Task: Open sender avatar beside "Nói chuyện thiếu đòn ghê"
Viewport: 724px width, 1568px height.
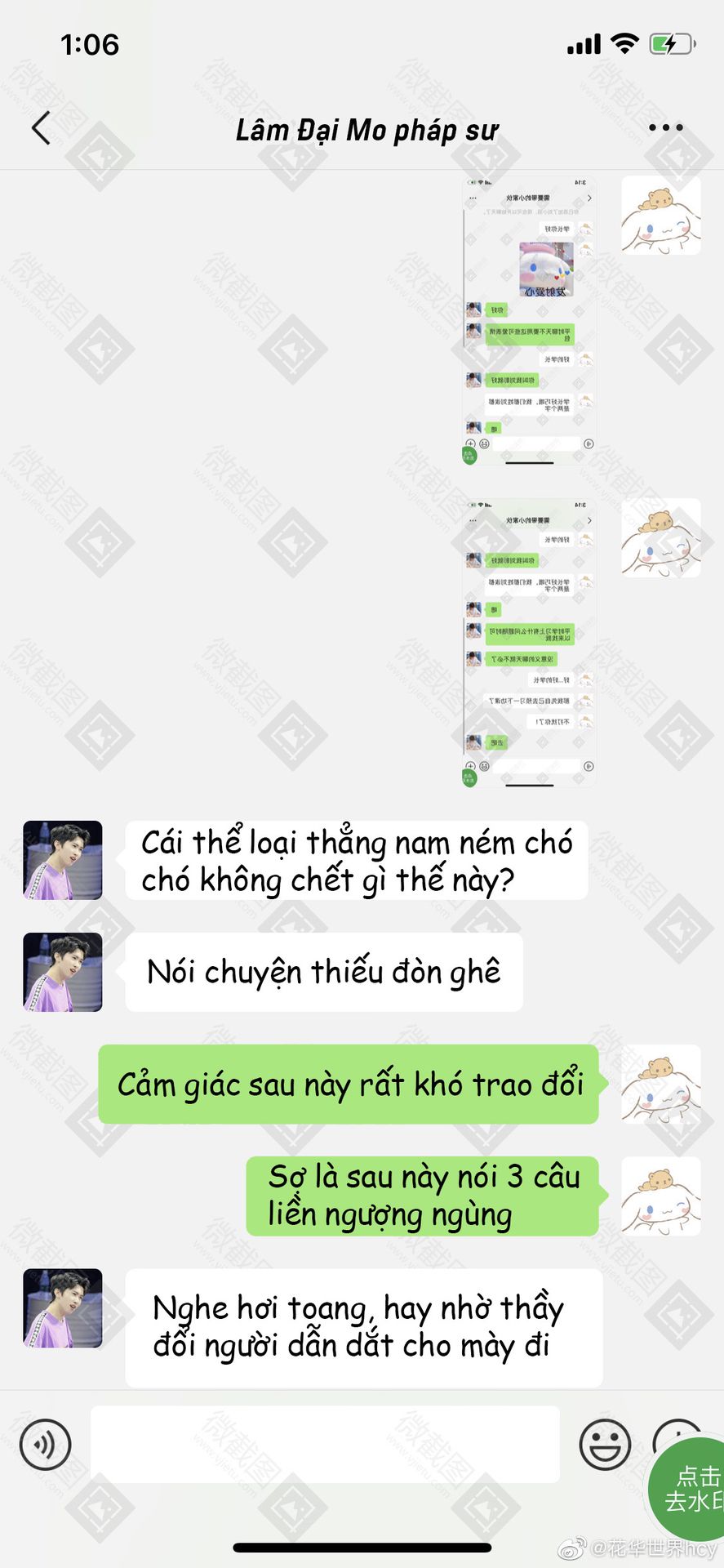Action: click(x=63, y=972)
